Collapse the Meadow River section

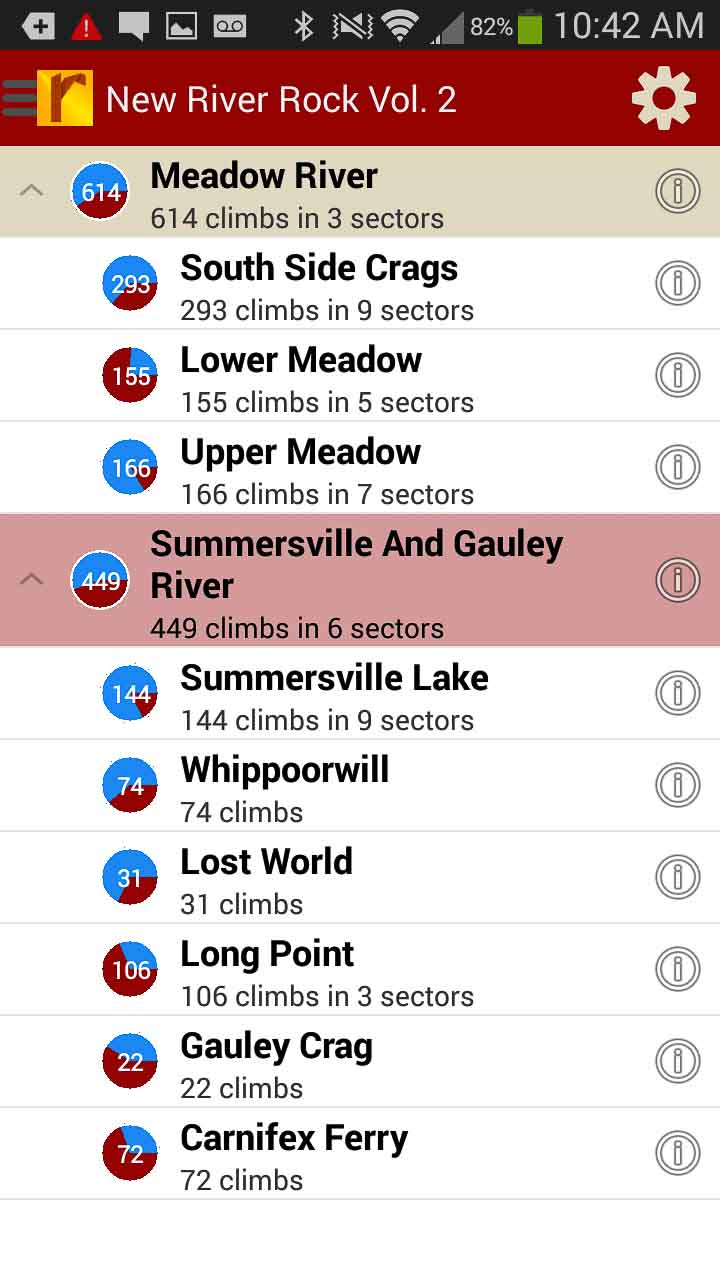pyautogui.click(x=32, y=190)
